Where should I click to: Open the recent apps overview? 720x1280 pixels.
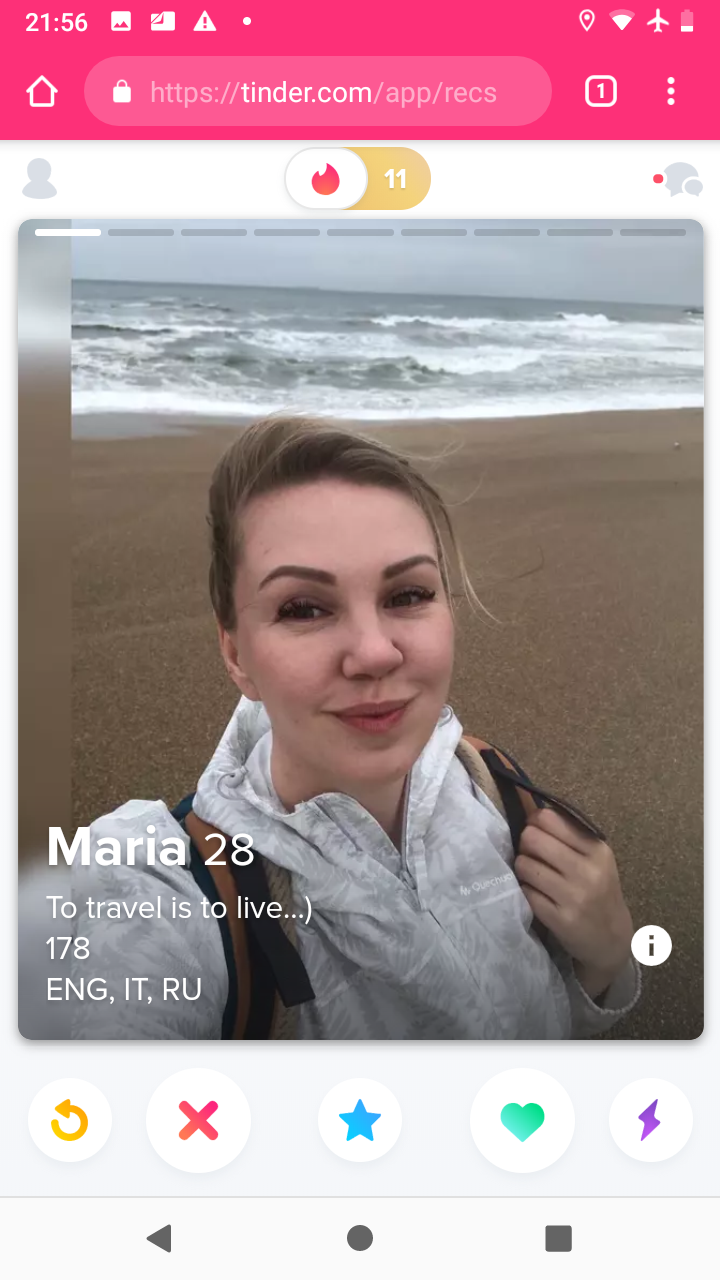point(558,1238)
